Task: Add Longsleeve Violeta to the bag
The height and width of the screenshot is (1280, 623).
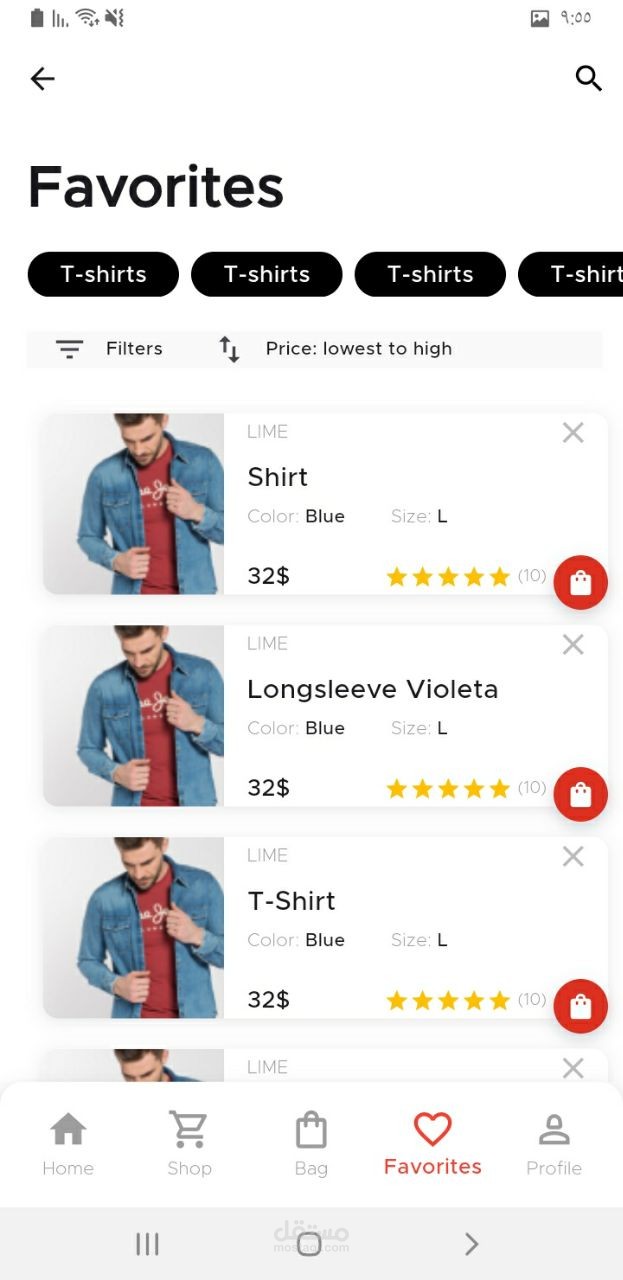Action: [x=580, y=794]
